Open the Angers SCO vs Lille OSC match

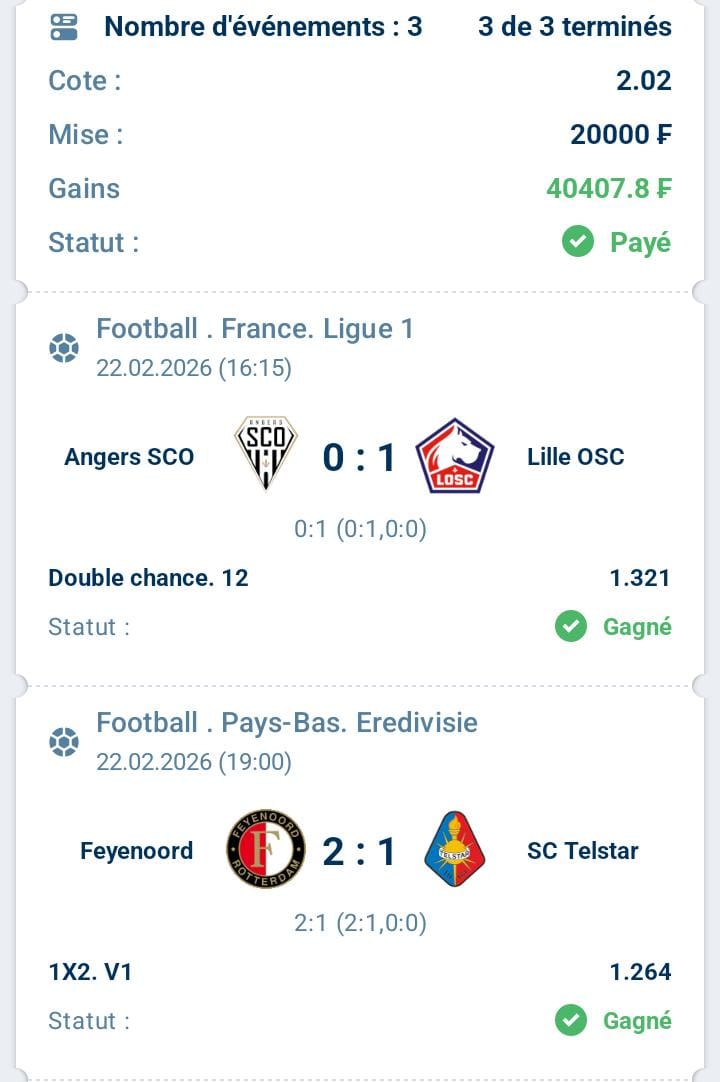[x=359, y=458]
